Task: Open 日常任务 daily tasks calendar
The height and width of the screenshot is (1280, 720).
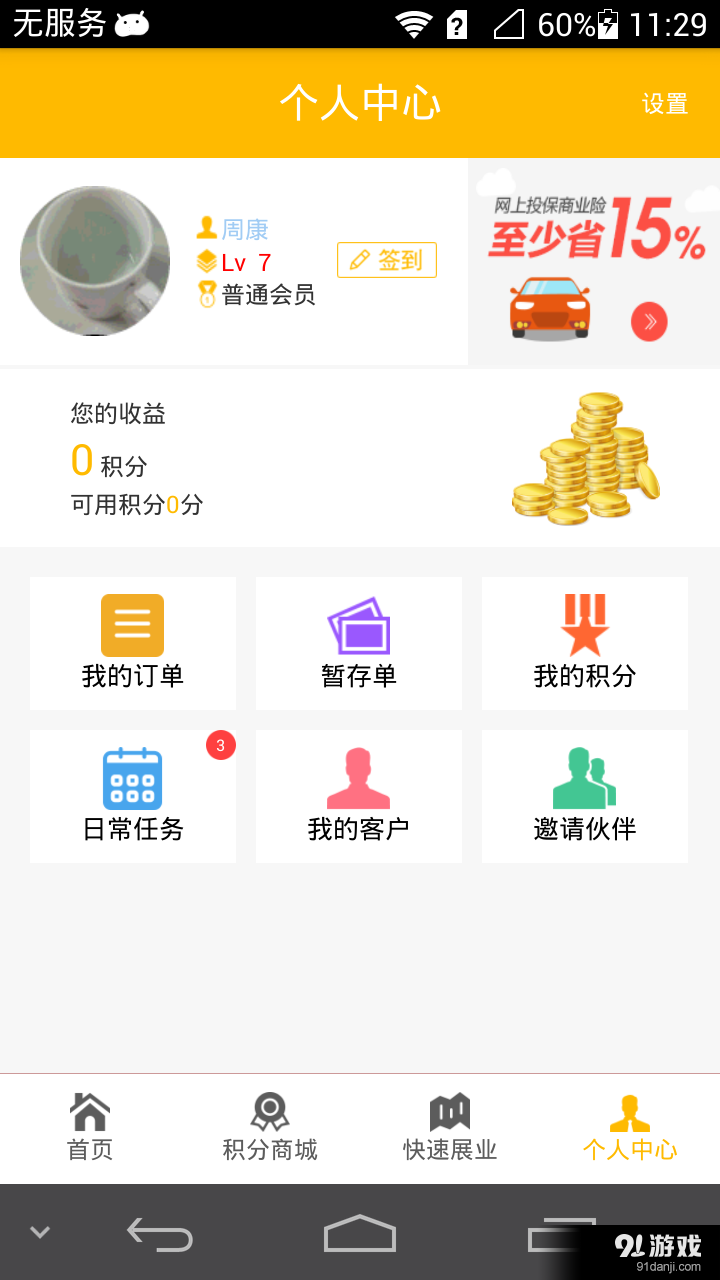Action: click(x=132, y=796)
